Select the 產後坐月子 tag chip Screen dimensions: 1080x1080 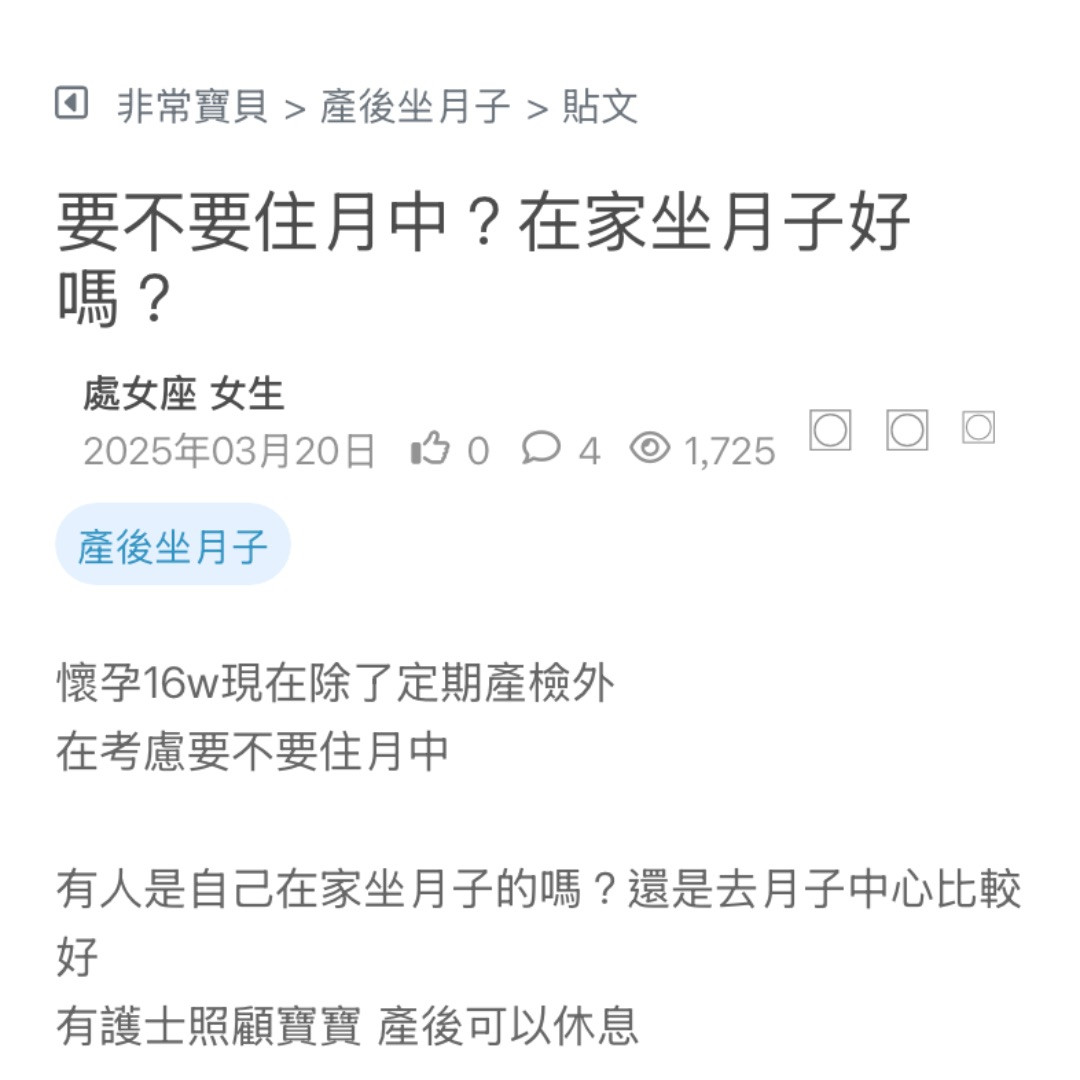tap(173, 546)
